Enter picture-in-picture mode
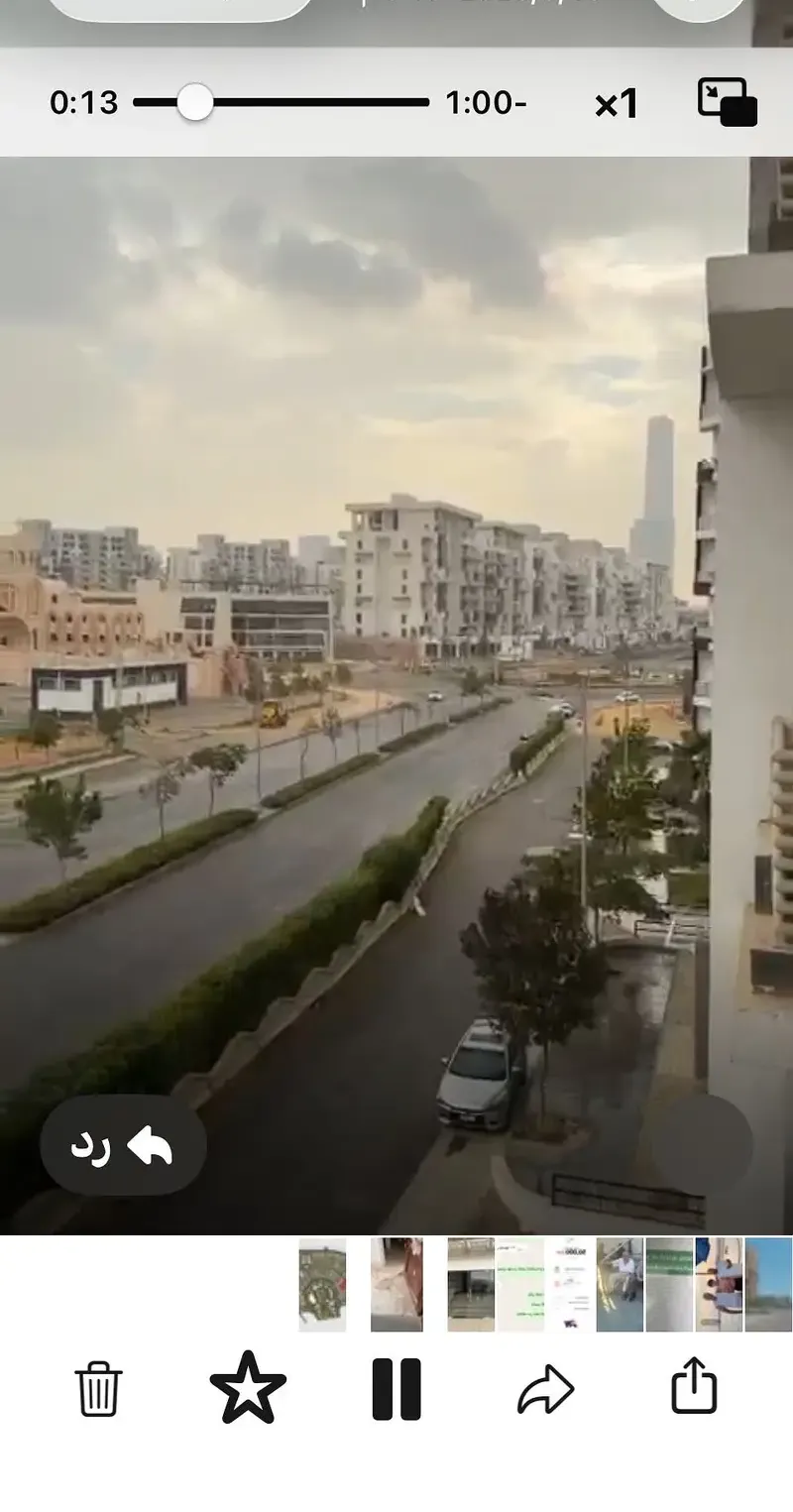Viewport: 793px width, 1512px height. (728, 102)
